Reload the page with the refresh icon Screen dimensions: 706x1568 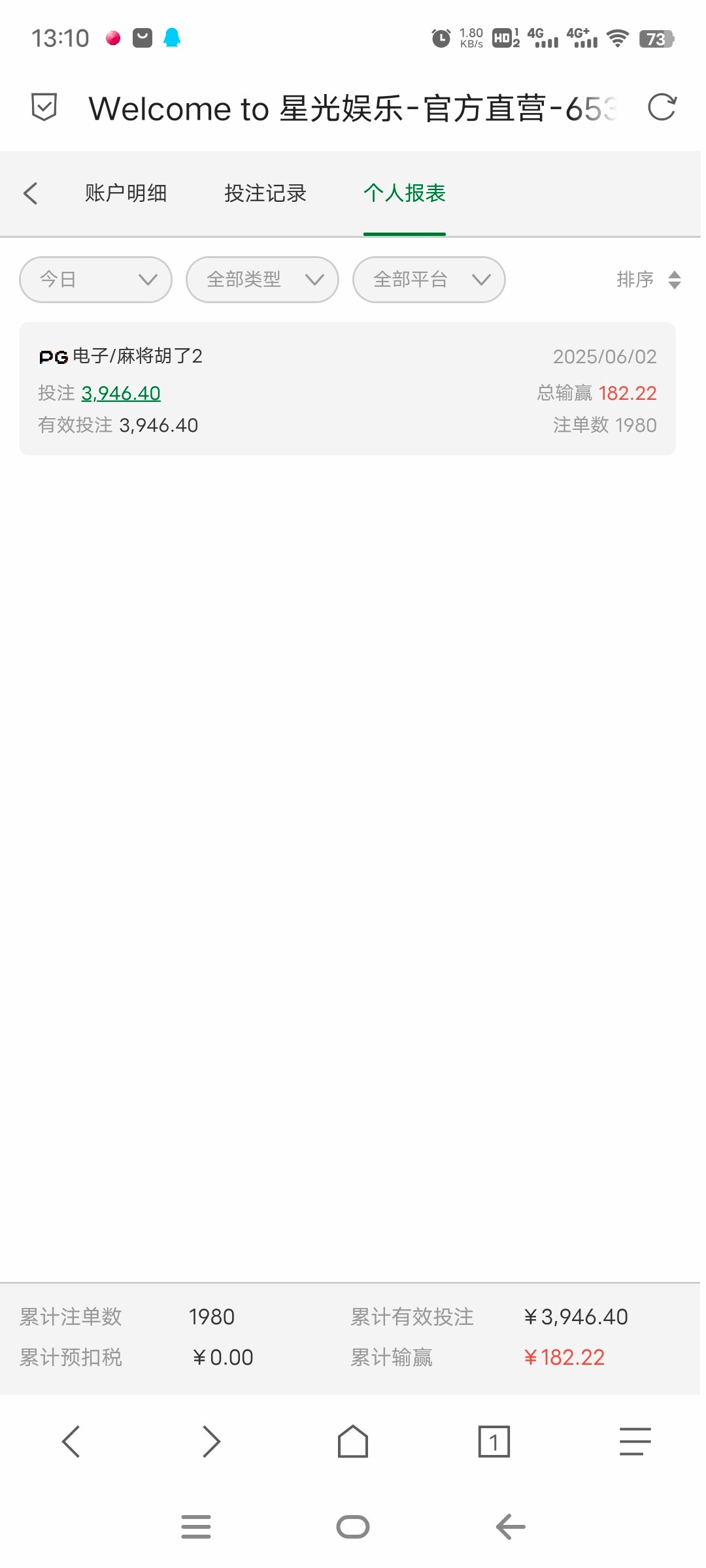point(662,108)
